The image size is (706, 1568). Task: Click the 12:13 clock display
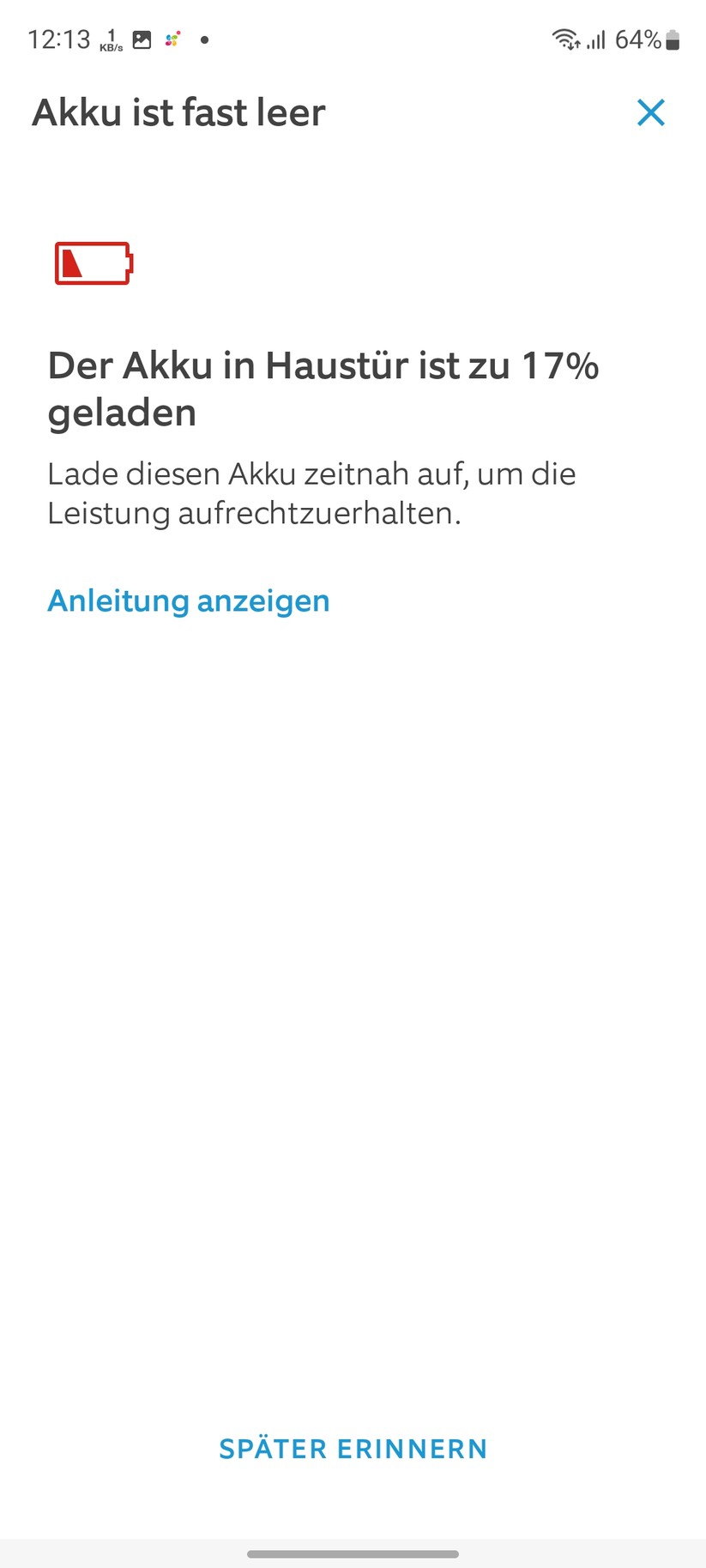click(60, 38)
